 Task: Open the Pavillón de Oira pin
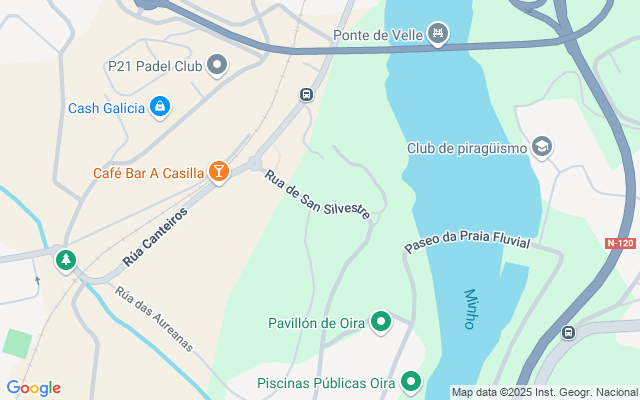tap(381, 322)
